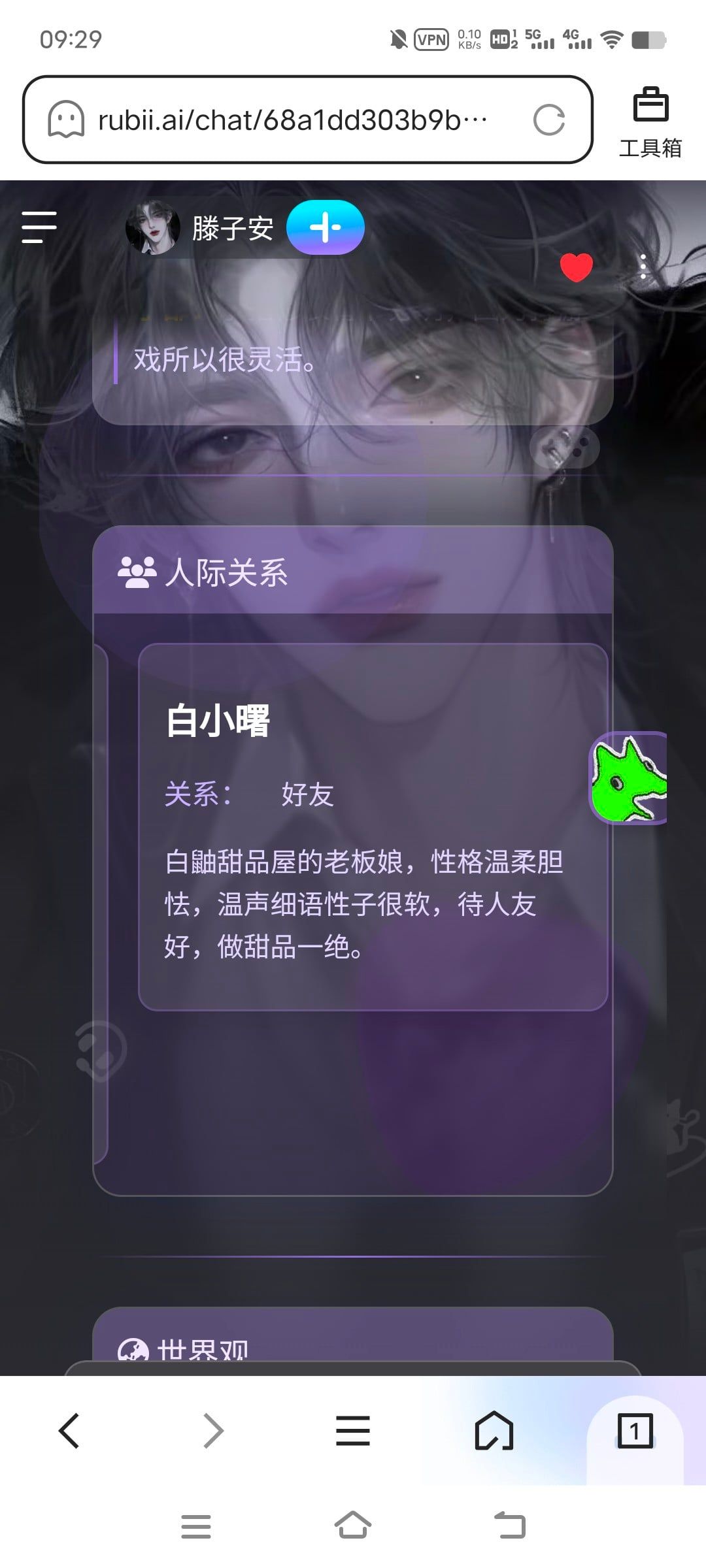Tap the URL address bar
This screenshot has height=1568, width=706.
(308, 120)
